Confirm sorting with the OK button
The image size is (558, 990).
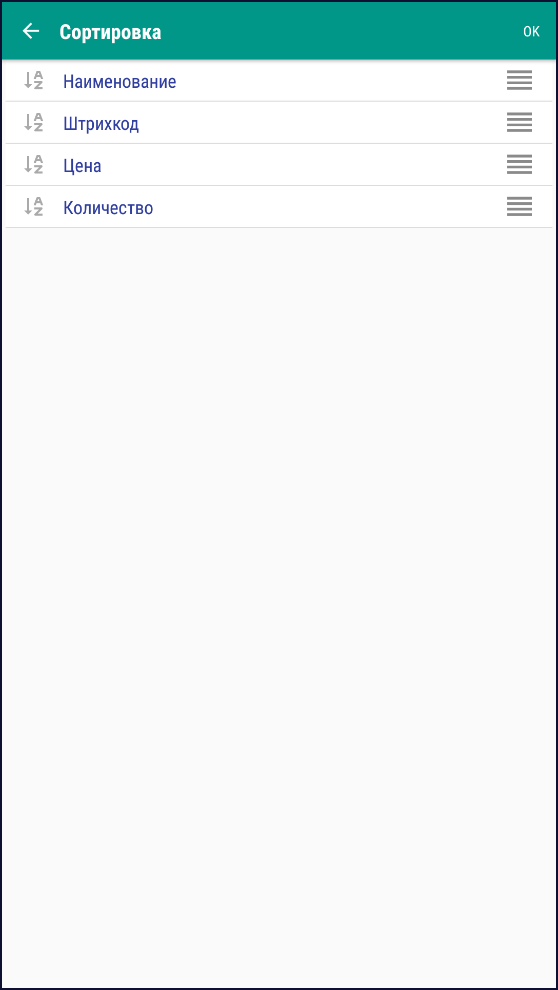[531, 32]
